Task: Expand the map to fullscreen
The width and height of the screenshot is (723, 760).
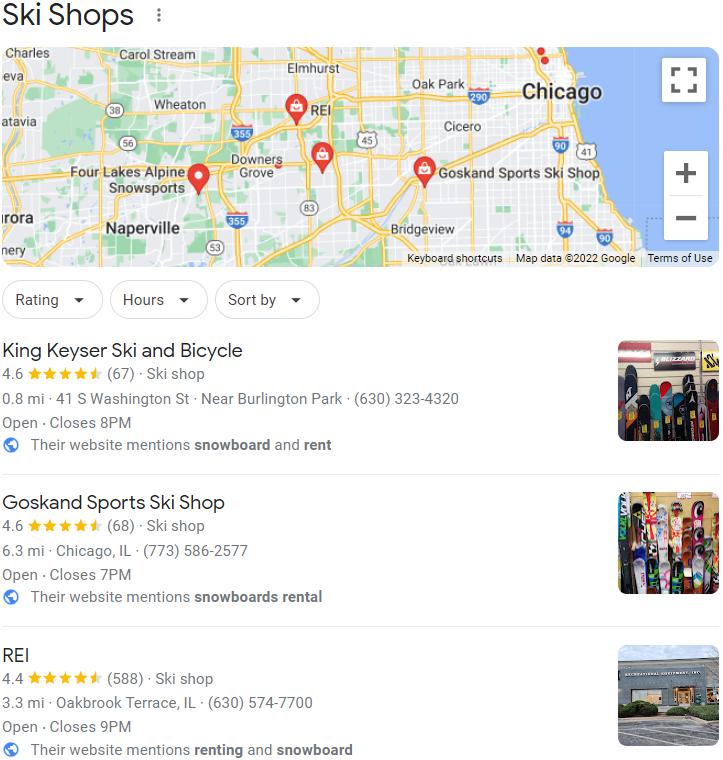Action: (x=684, y=80)
